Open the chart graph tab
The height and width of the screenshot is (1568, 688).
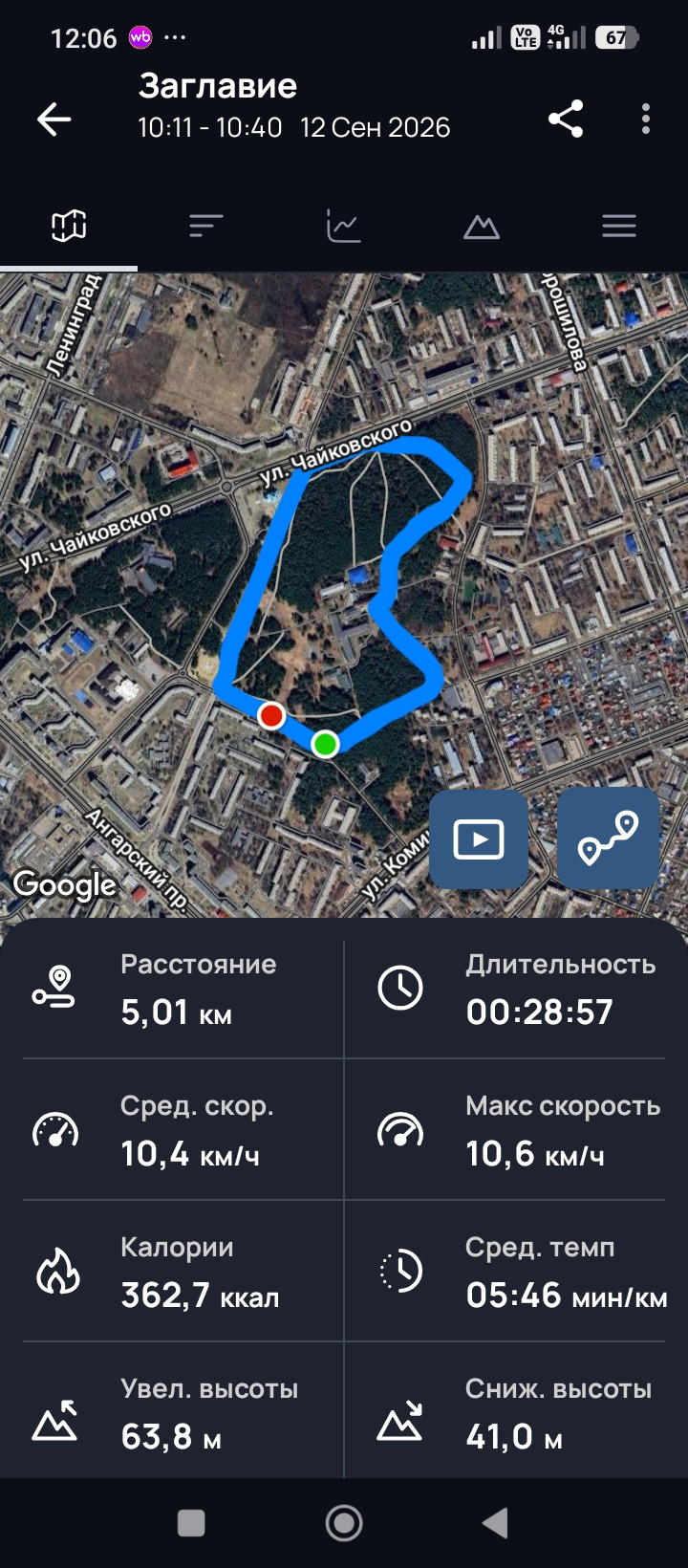[343, 227]
